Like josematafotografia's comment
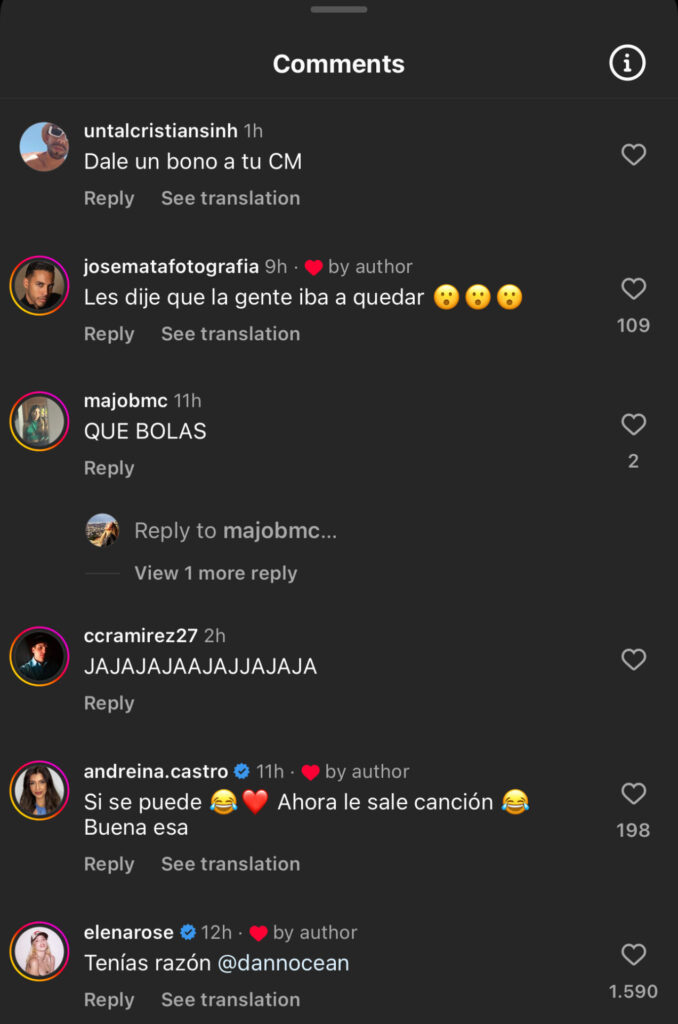This screenshot has height=1024, width=678. point(633,289)
